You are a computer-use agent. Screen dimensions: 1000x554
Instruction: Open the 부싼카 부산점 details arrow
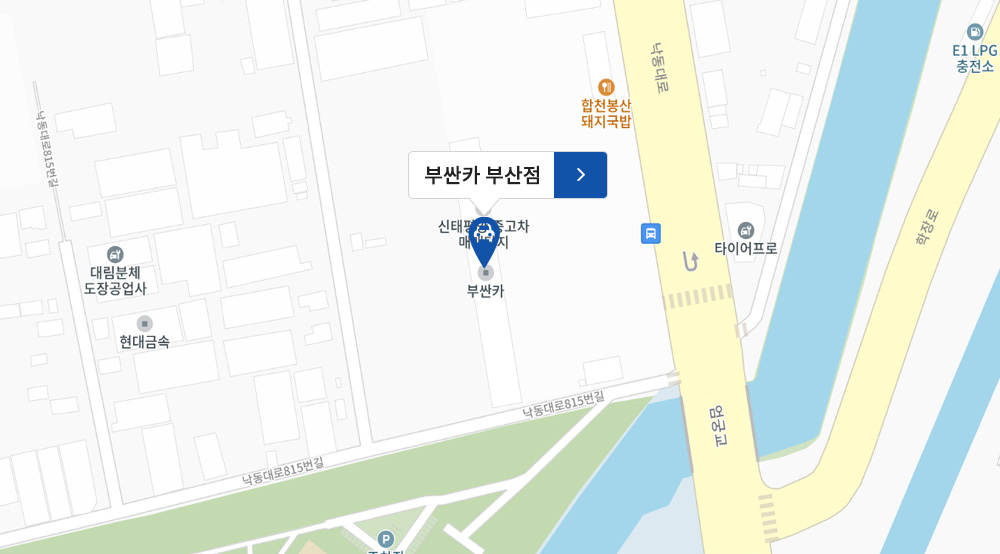coord(580,175)
